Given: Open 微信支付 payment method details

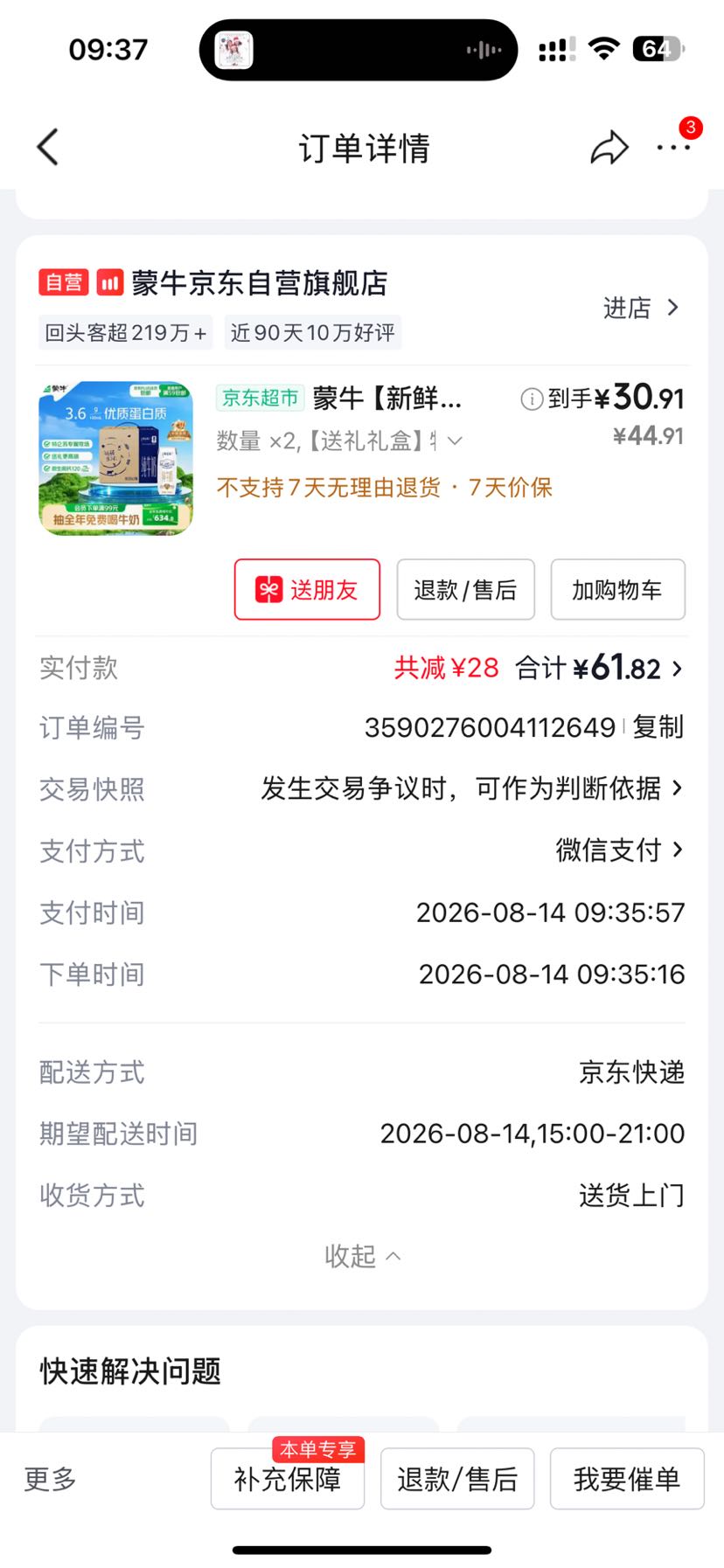Looking at the screenshot, I should point(619,850).
